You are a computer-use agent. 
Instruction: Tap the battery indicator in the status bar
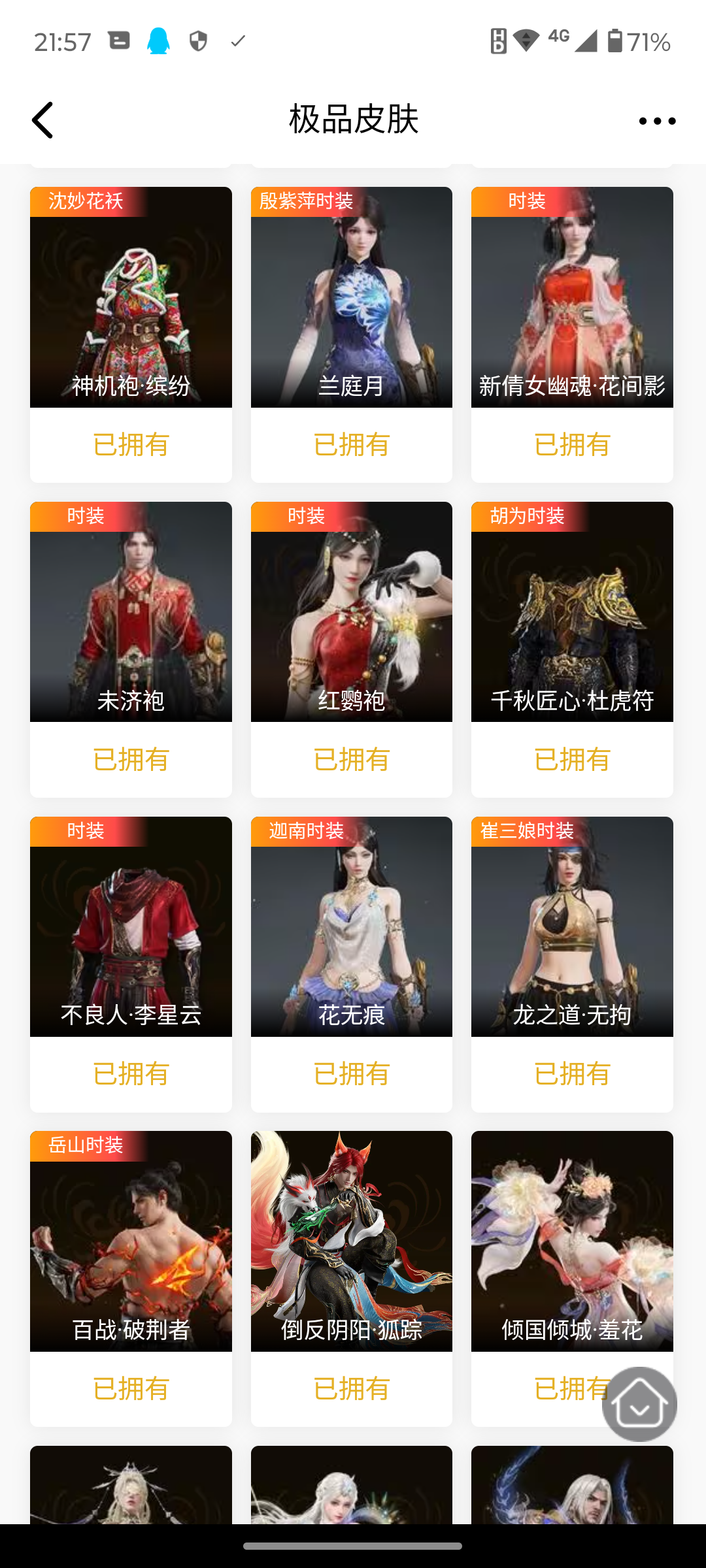(613, 41)
